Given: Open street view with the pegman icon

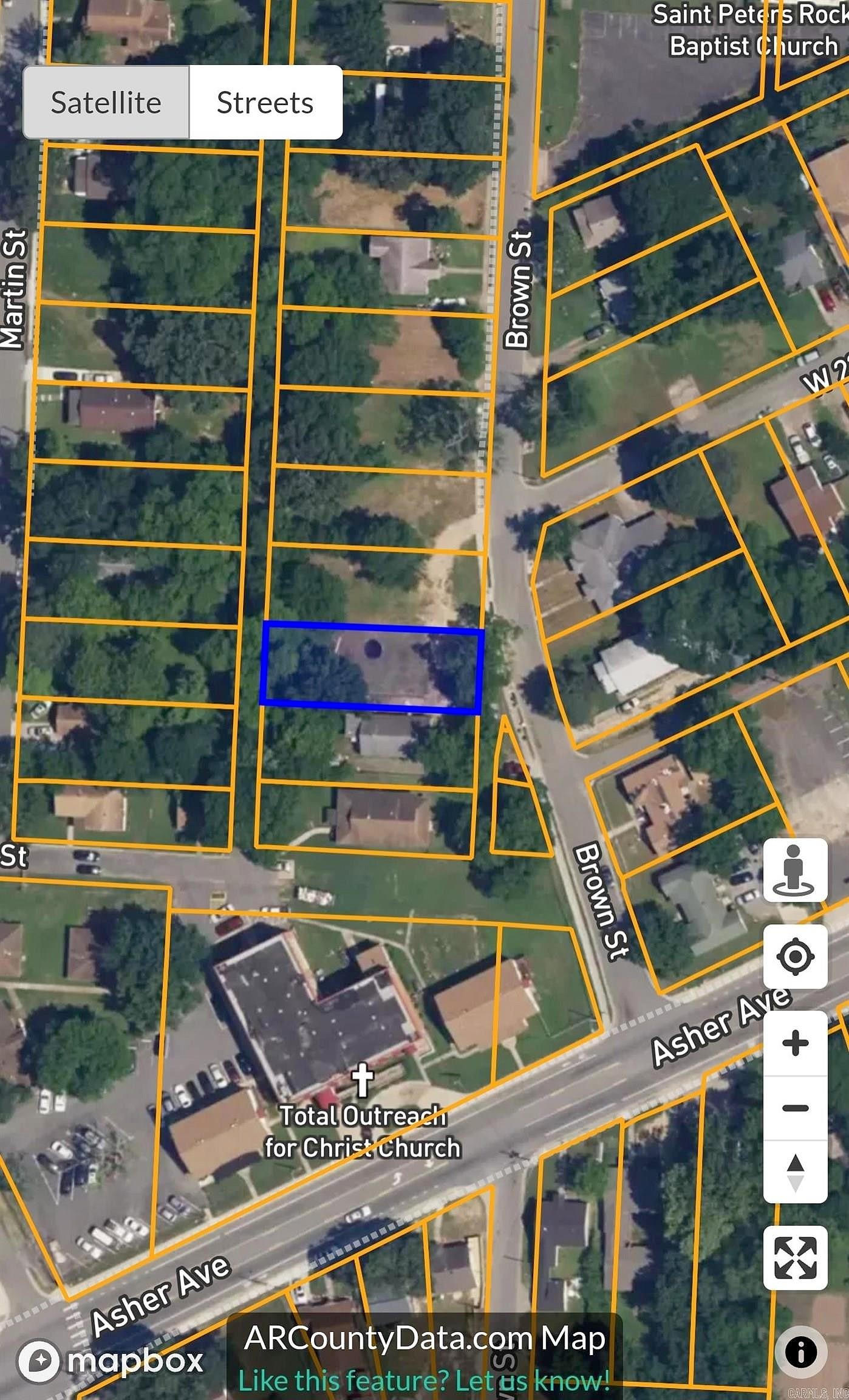Looking at the screenshot, I should tap(795, 870).
